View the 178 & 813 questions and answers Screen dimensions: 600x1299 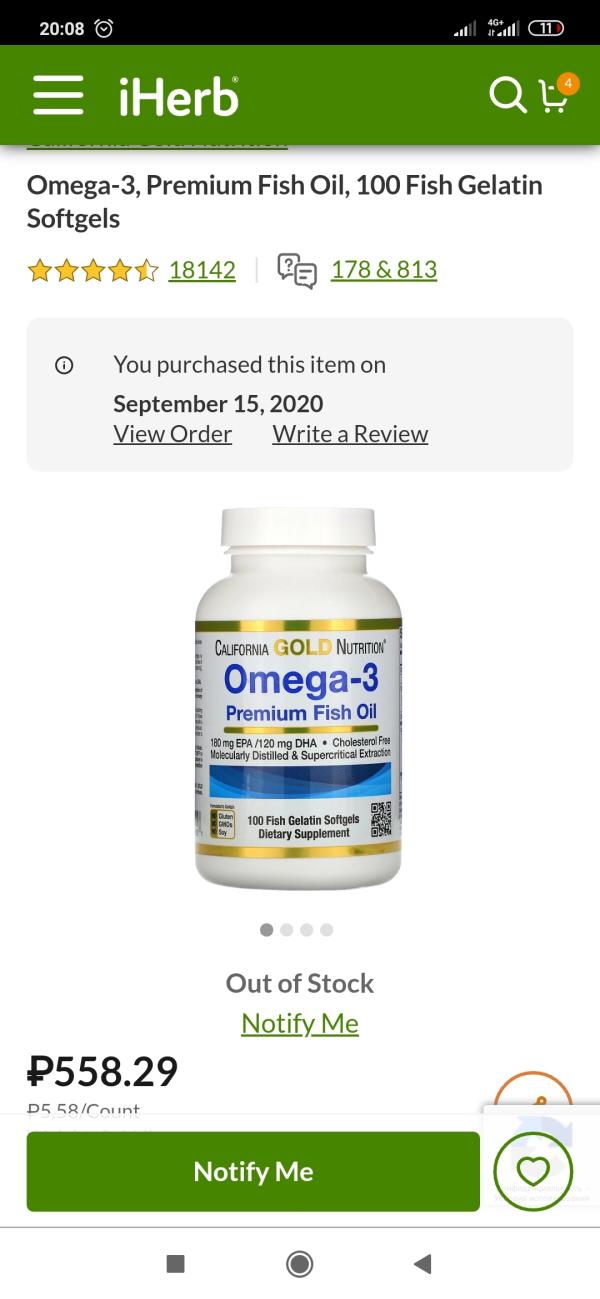383,270
